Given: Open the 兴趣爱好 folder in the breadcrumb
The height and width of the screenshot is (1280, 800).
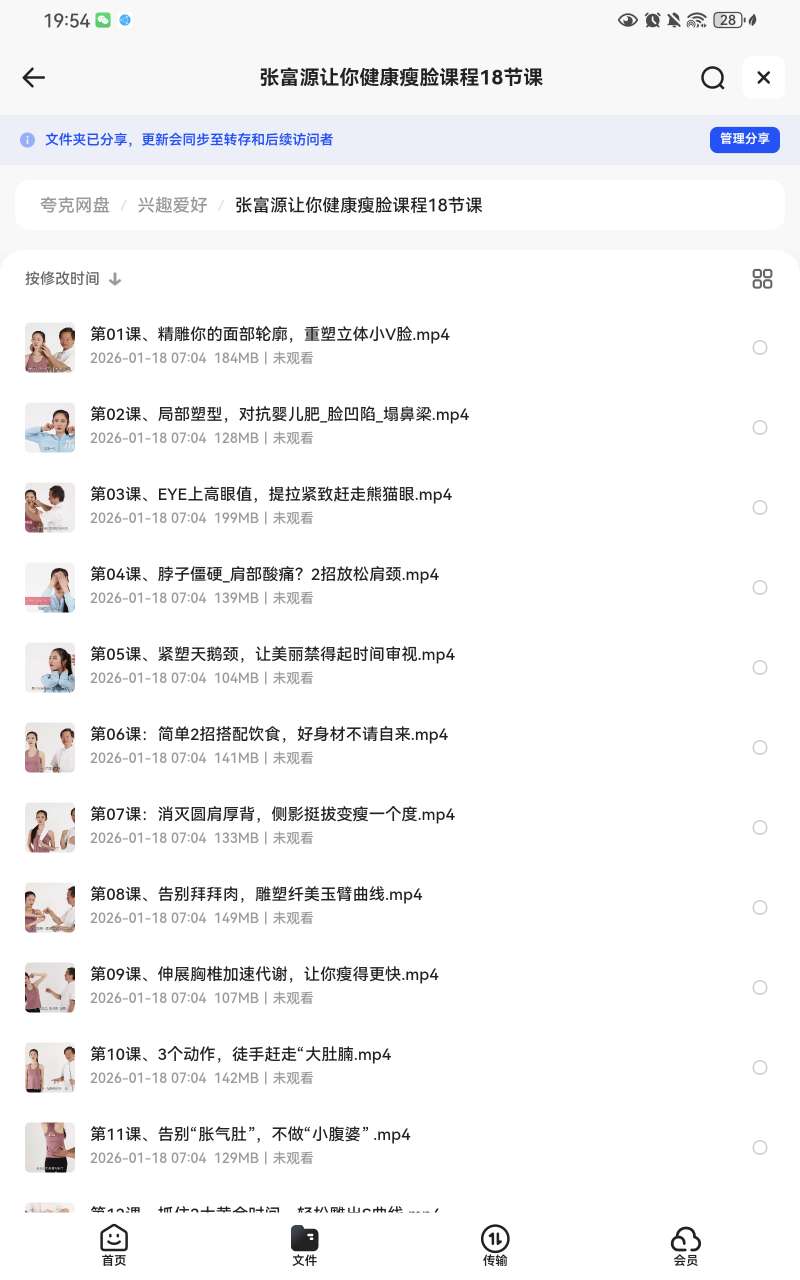Looking at the screenshot, I should (172, 205).
